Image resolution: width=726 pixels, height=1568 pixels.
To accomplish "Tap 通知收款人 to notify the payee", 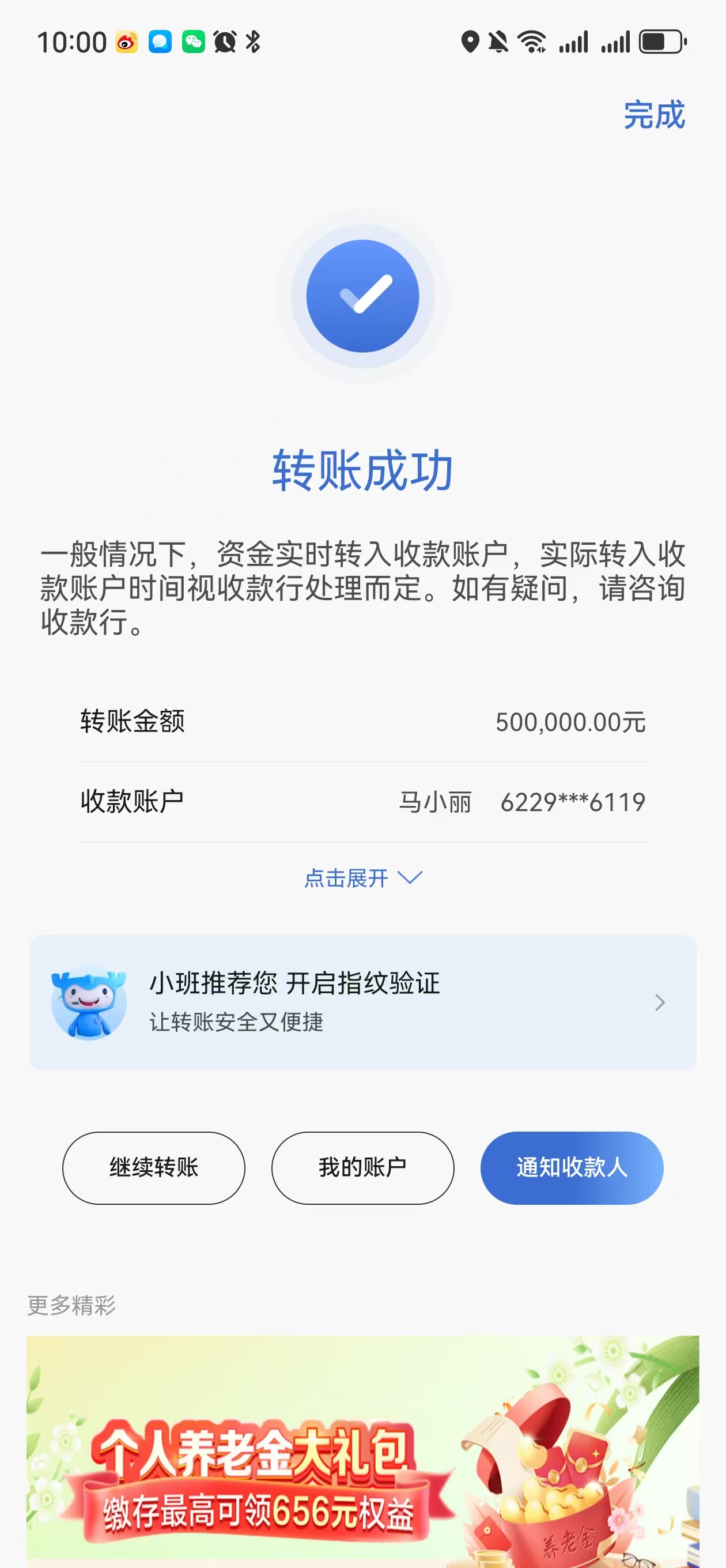I will [572, 1167].
